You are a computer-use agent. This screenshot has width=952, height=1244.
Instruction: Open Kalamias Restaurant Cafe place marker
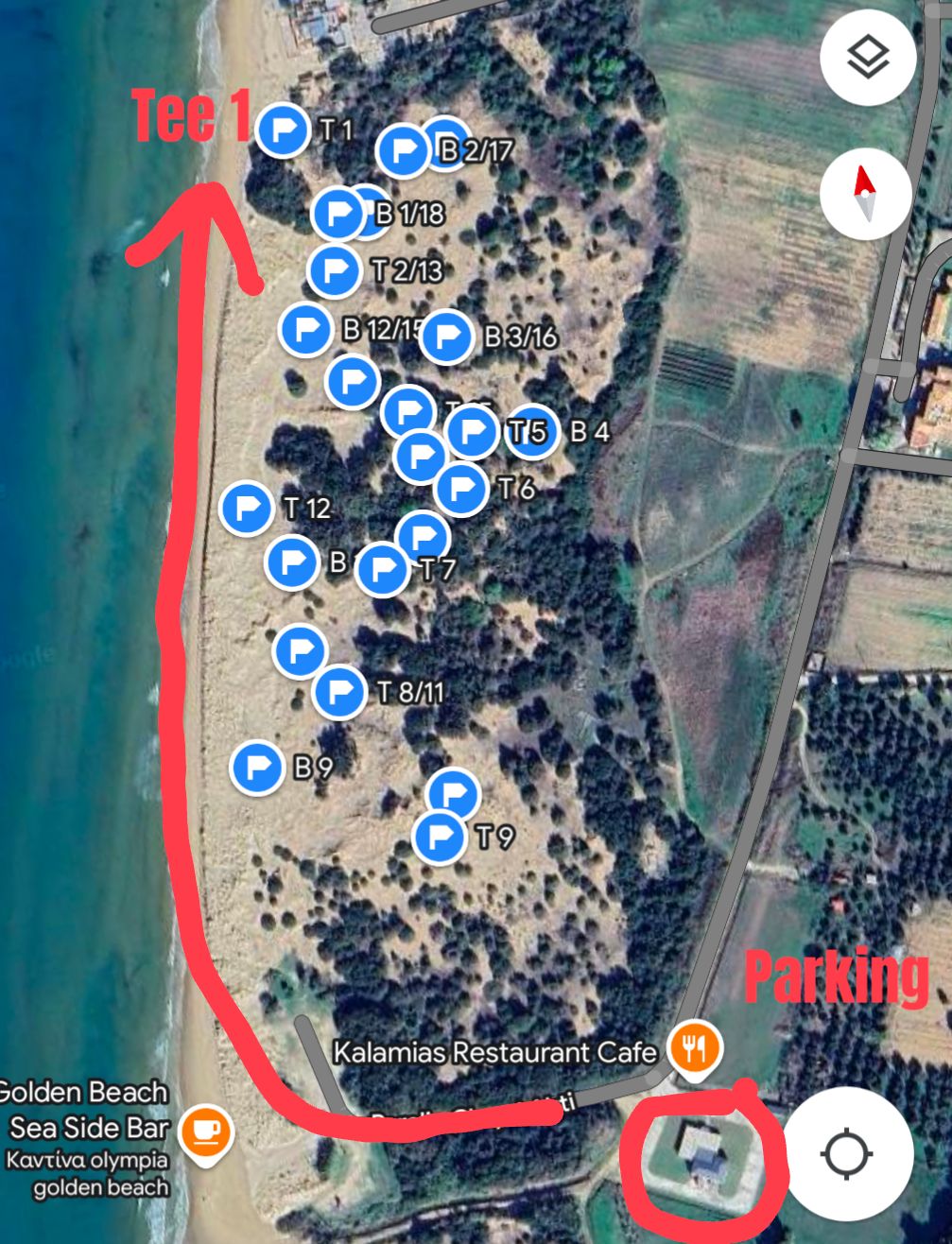[x=696, y=1048]
